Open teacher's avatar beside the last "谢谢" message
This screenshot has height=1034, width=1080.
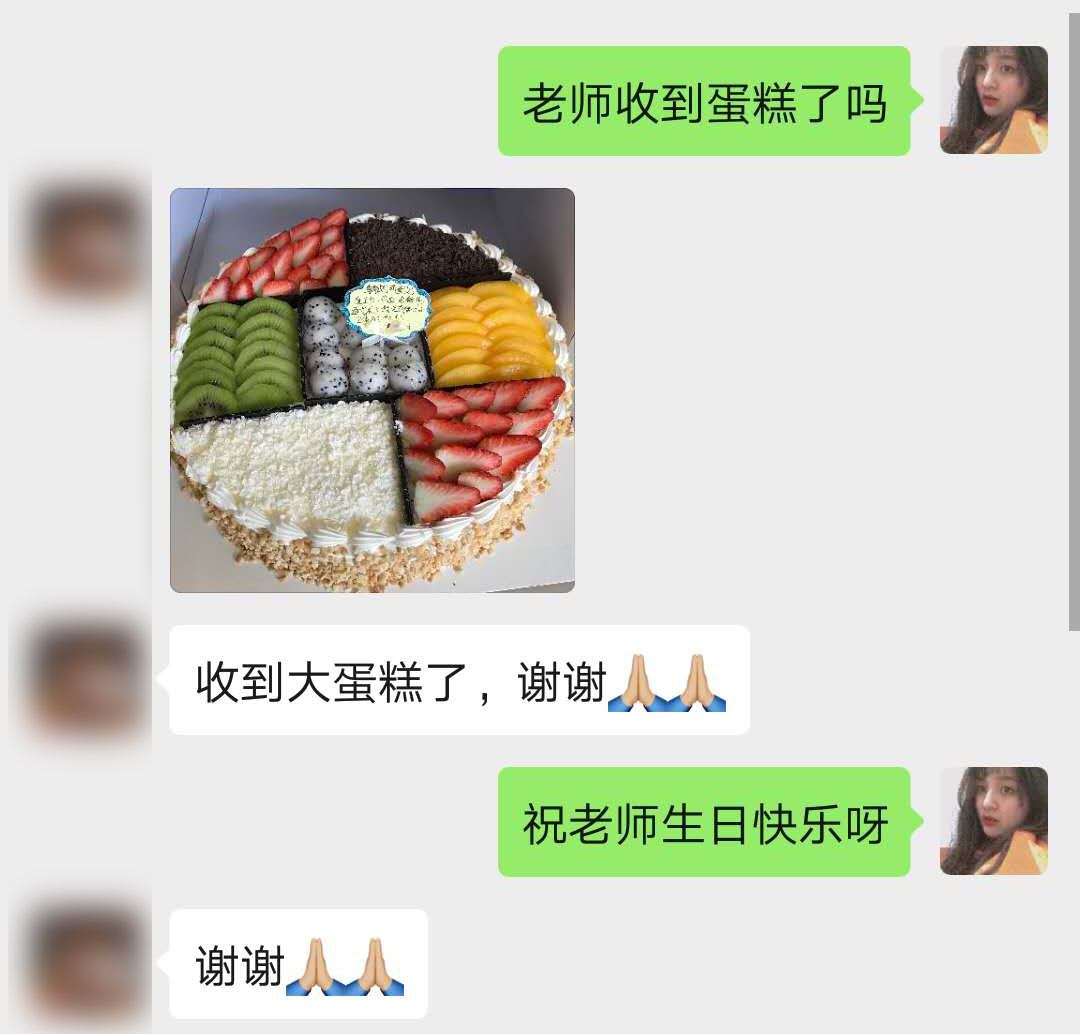pos(85,963)
